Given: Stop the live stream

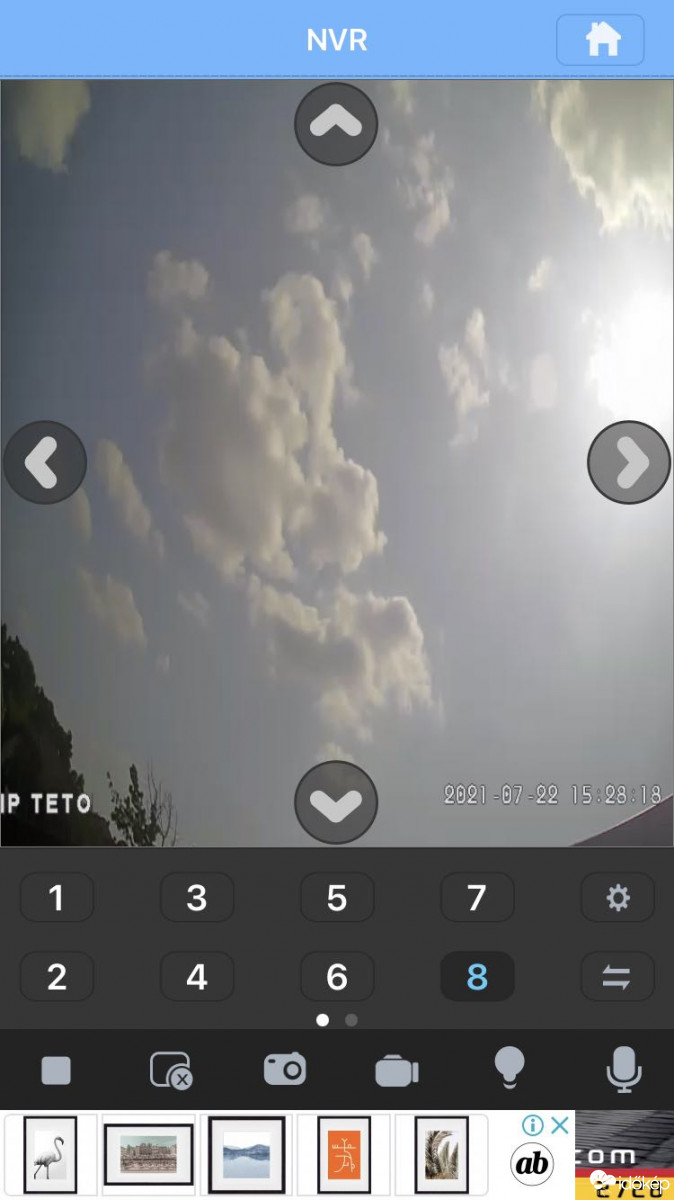Looking at the screenshot, I should [56, 1071].
